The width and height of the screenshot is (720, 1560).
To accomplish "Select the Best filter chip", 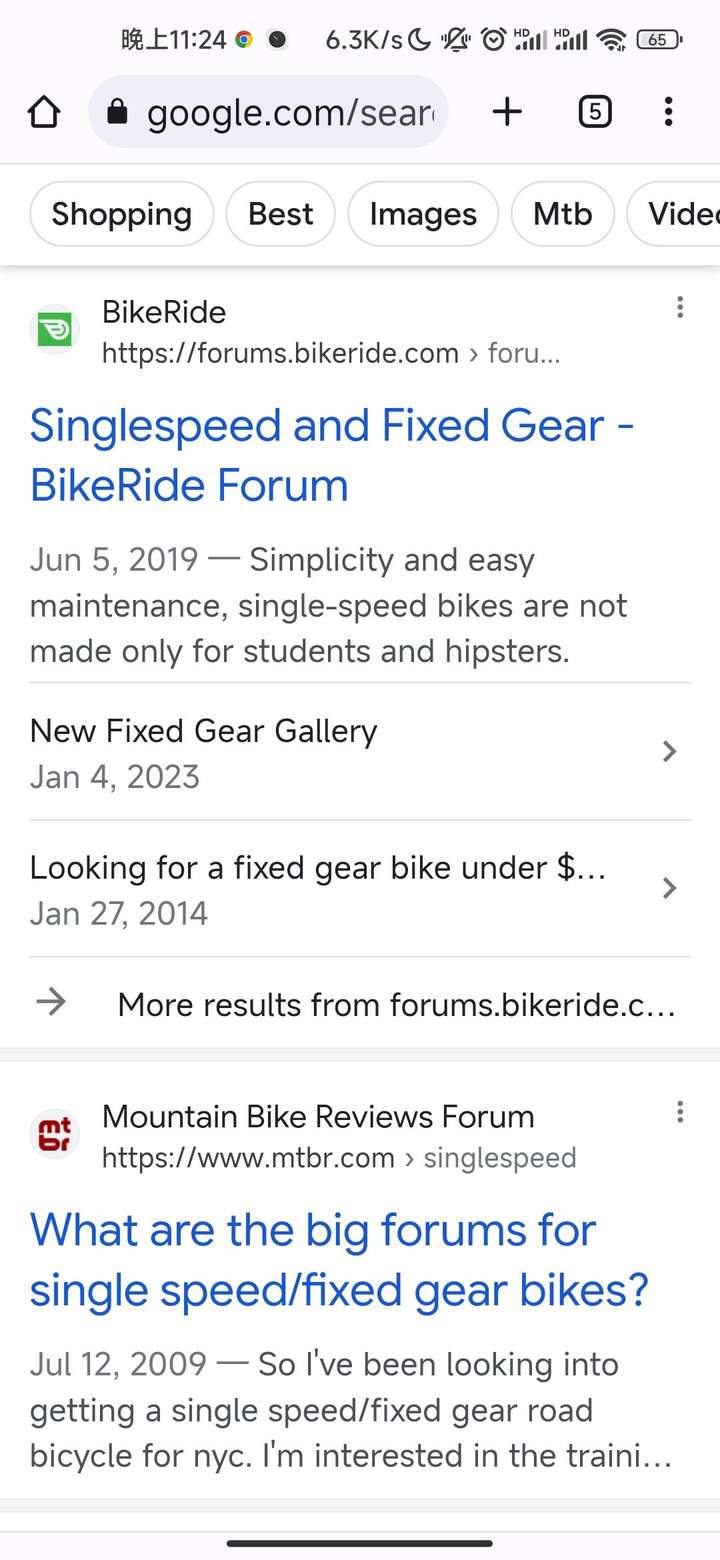I will [281, 214].
